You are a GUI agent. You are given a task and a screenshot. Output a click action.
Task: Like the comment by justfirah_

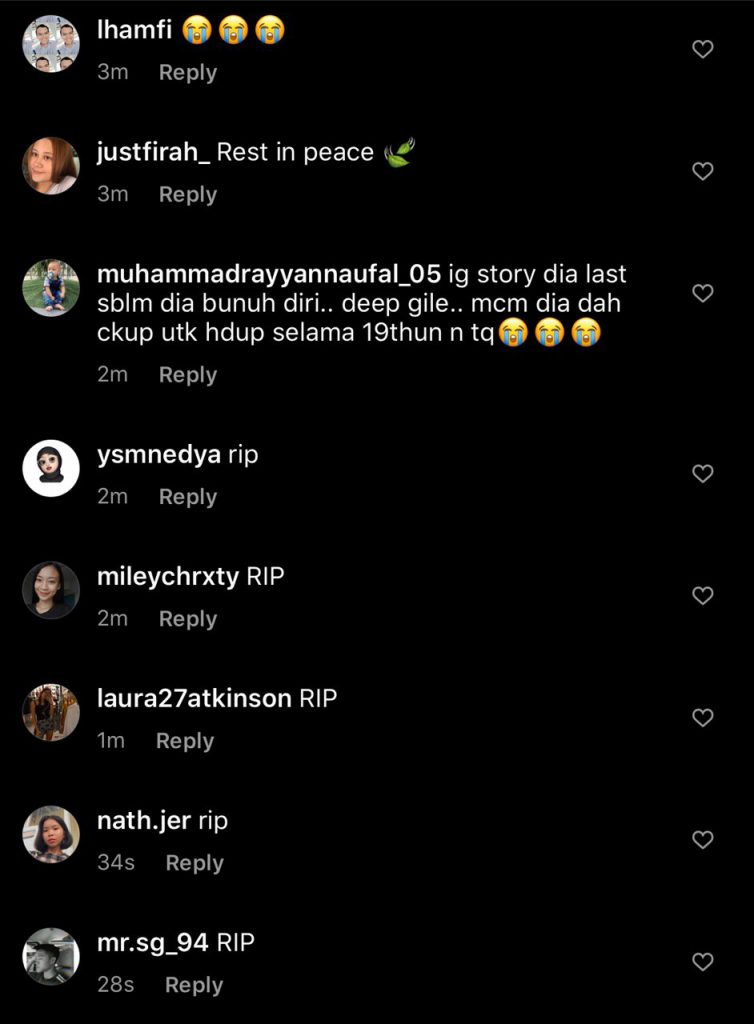[703, 171]
